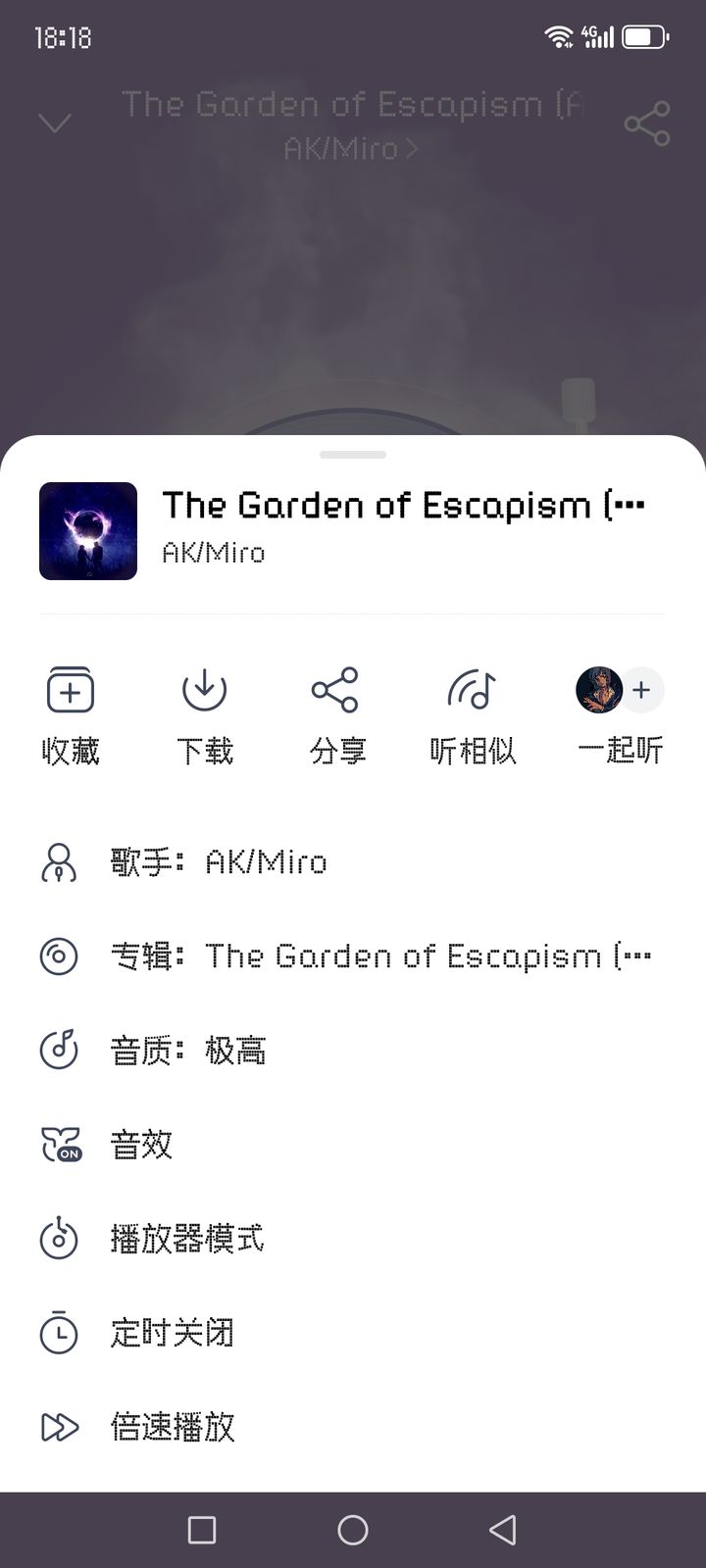Tap the 倍速播放 playback speed icon
The height and width of the screenshot is (1568, 706).
[x=59, y=1426]
